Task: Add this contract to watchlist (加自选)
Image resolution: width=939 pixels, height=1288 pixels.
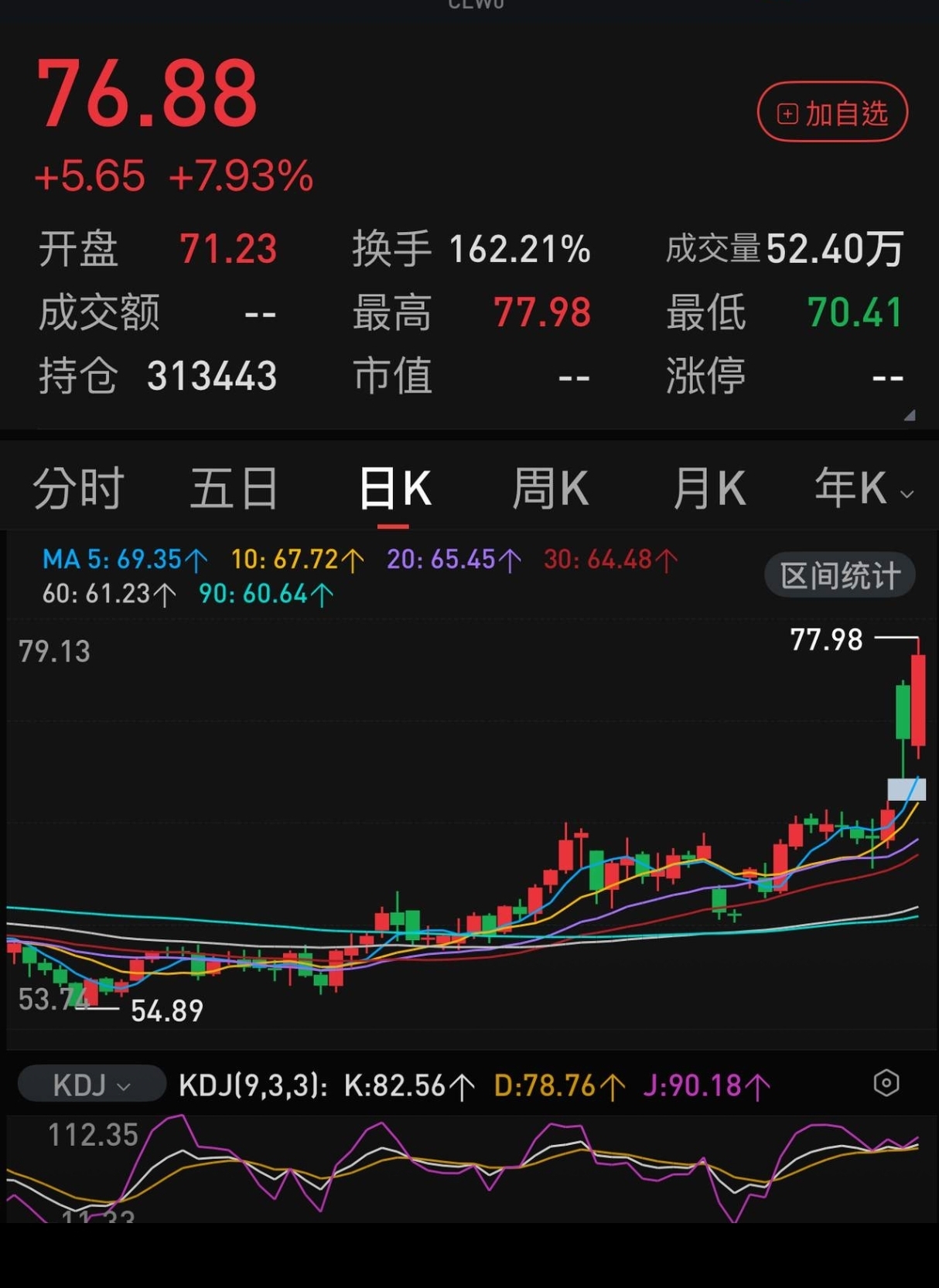Action: [831, 113]
